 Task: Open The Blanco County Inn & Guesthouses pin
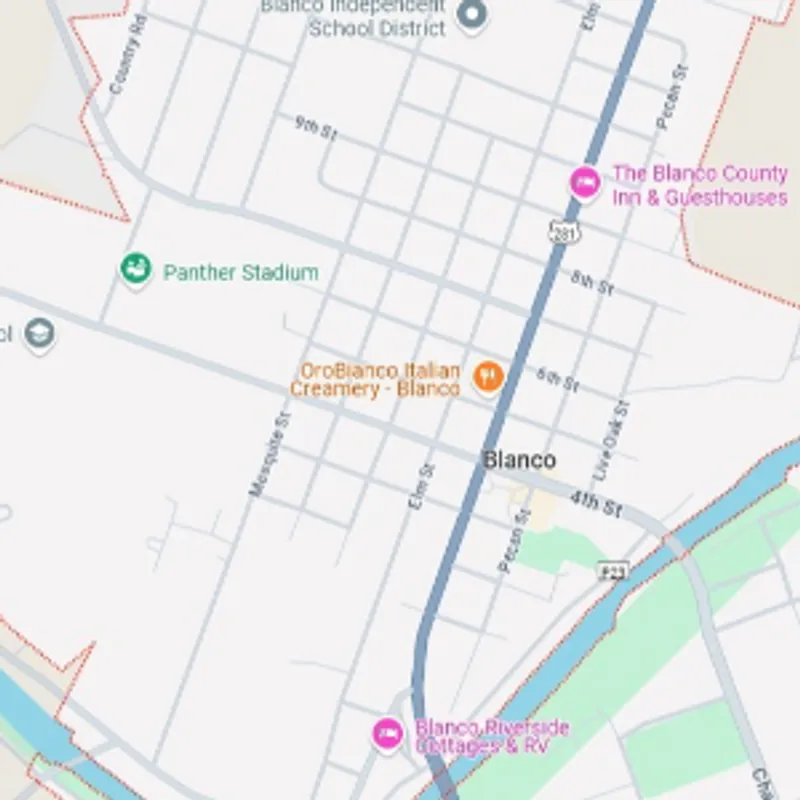[x=585, y=183]
